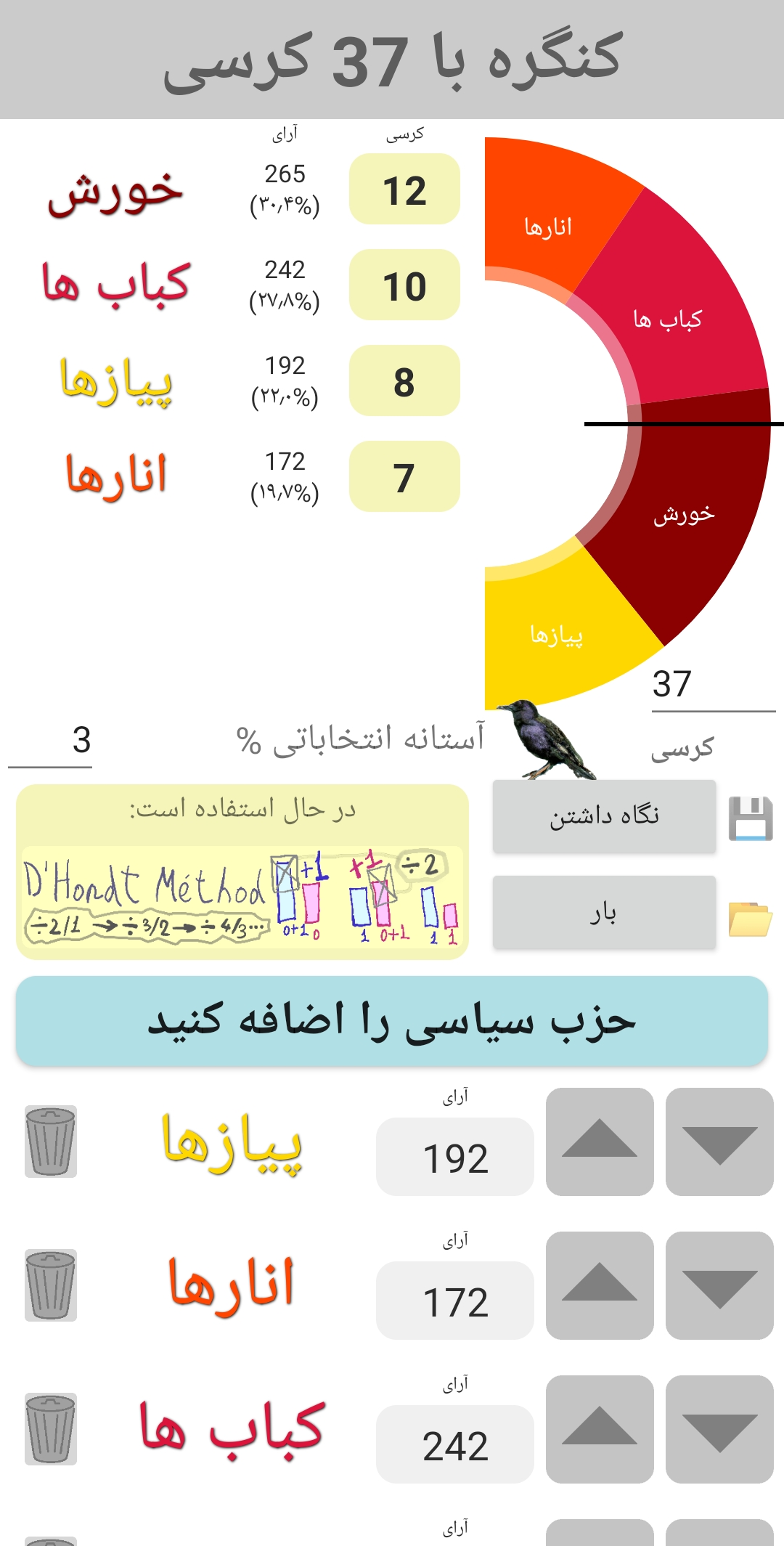
Task: Decrease votes for پیازها with down arrow
Action: tap(719, 1142)
